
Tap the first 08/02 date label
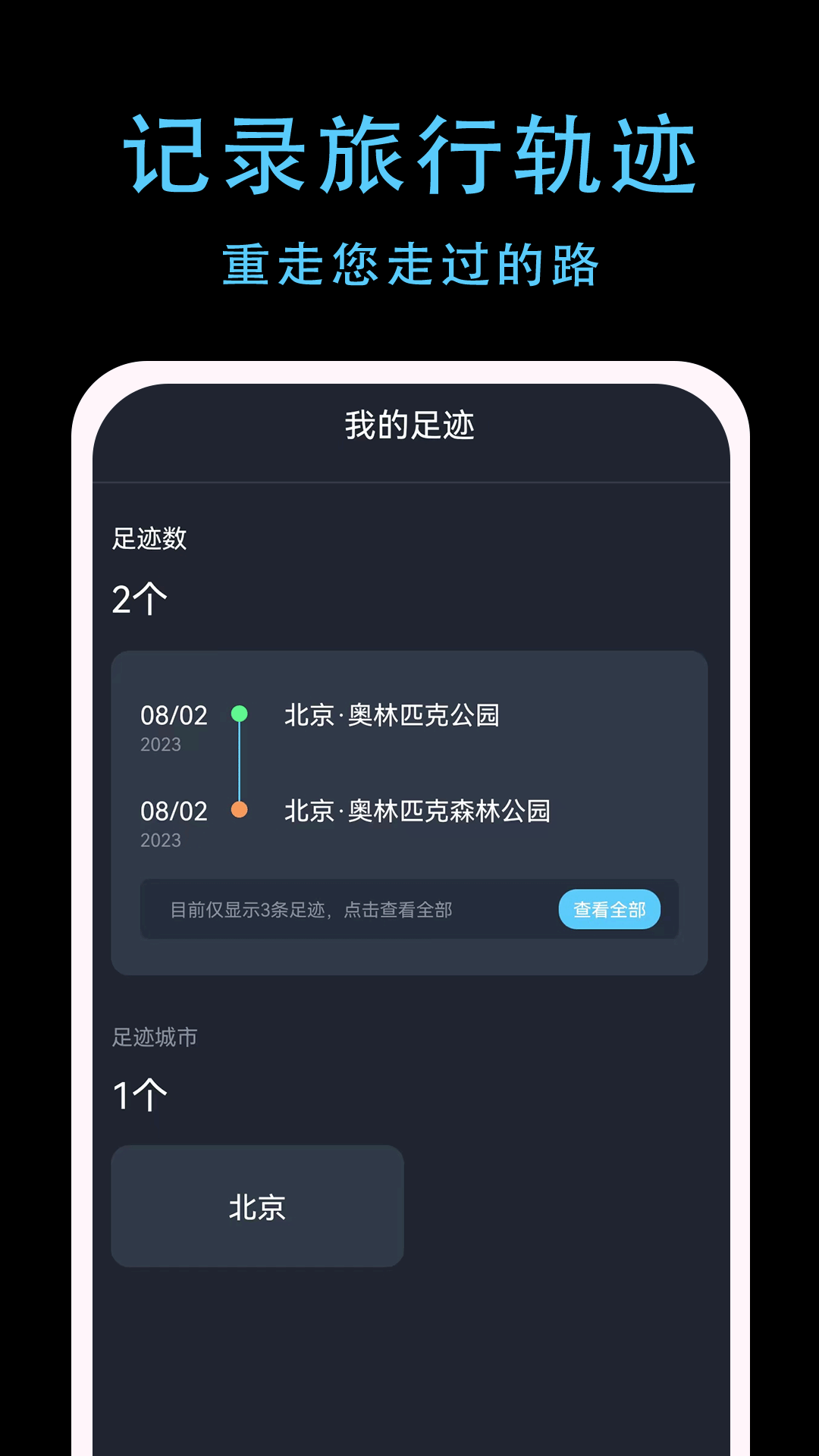tap(173, 716)
